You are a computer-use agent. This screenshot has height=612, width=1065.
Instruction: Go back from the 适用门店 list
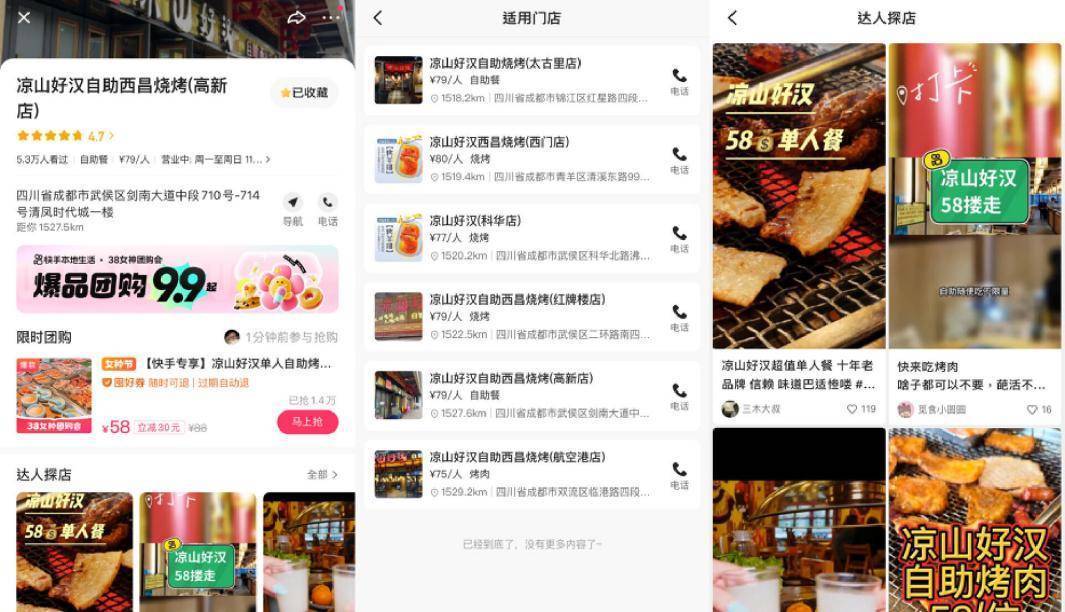click(x=378, y=18)
